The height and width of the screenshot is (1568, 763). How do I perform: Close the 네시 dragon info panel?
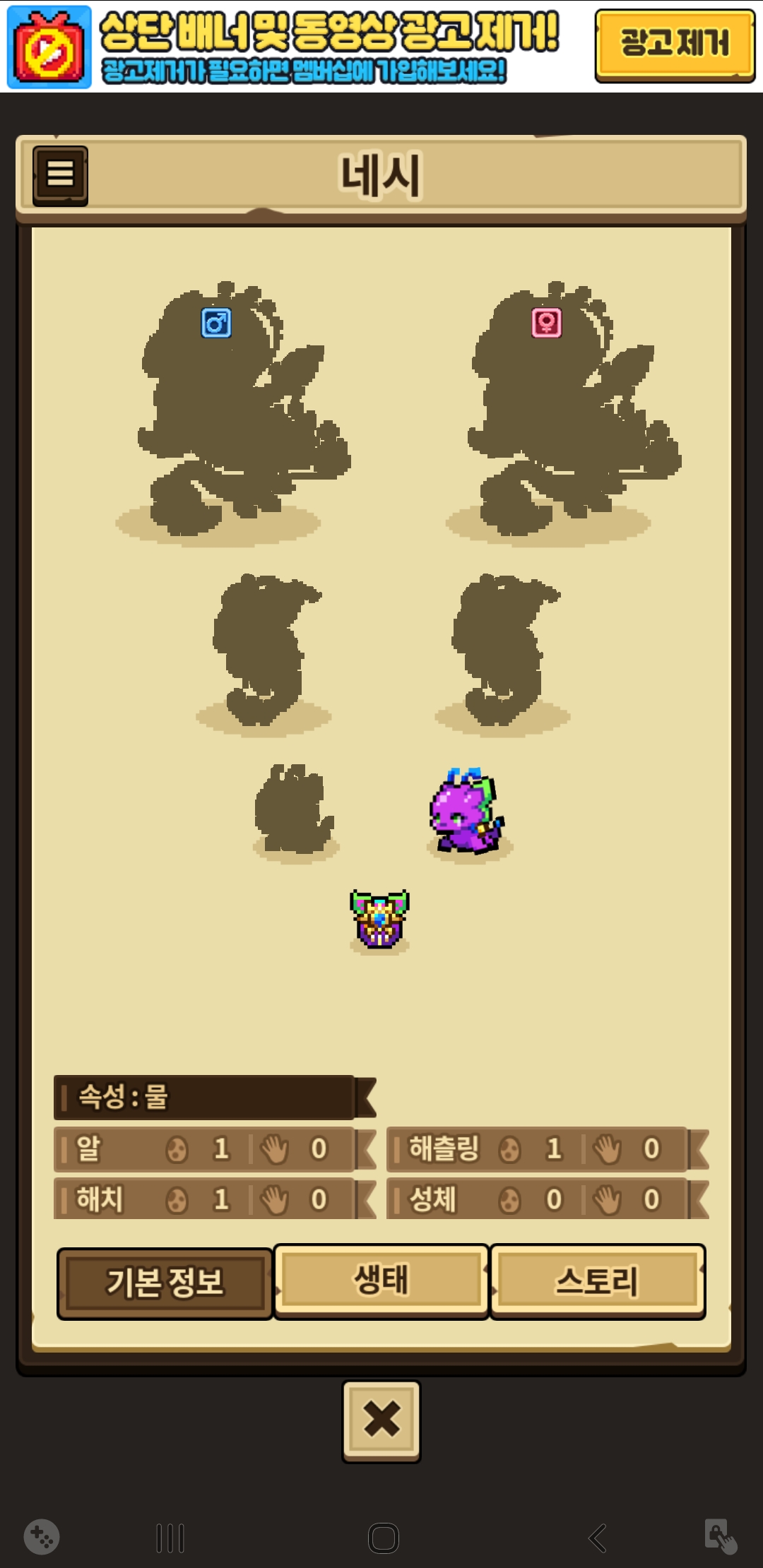[x=381, y=1420]
